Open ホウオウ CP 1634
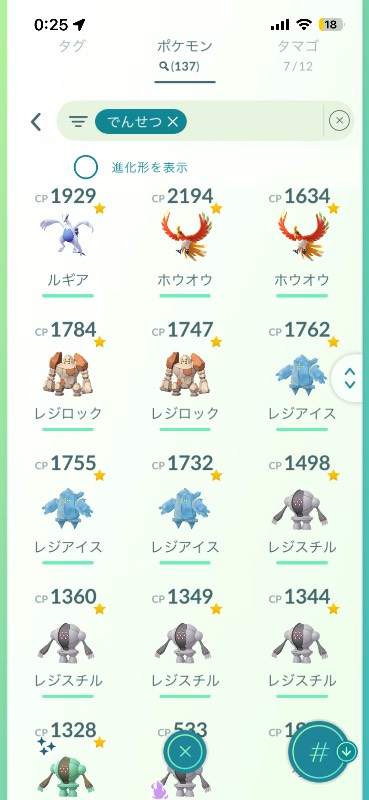This screenshot has height=800, width=369. pos(302,242)
